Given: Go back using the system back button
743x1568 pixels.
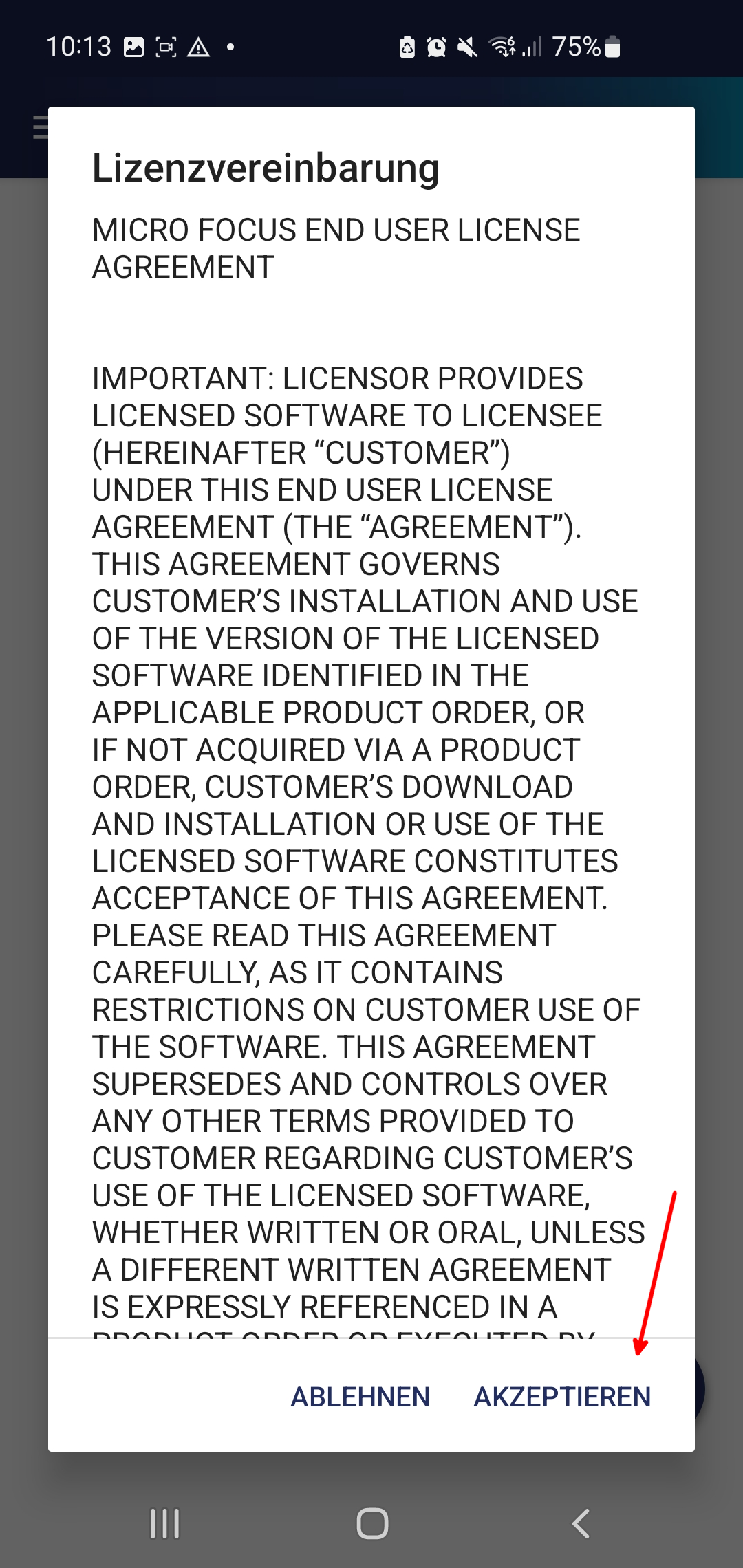Looking at the screenshot, I should pyautogui.click(x=581, y=1523).
